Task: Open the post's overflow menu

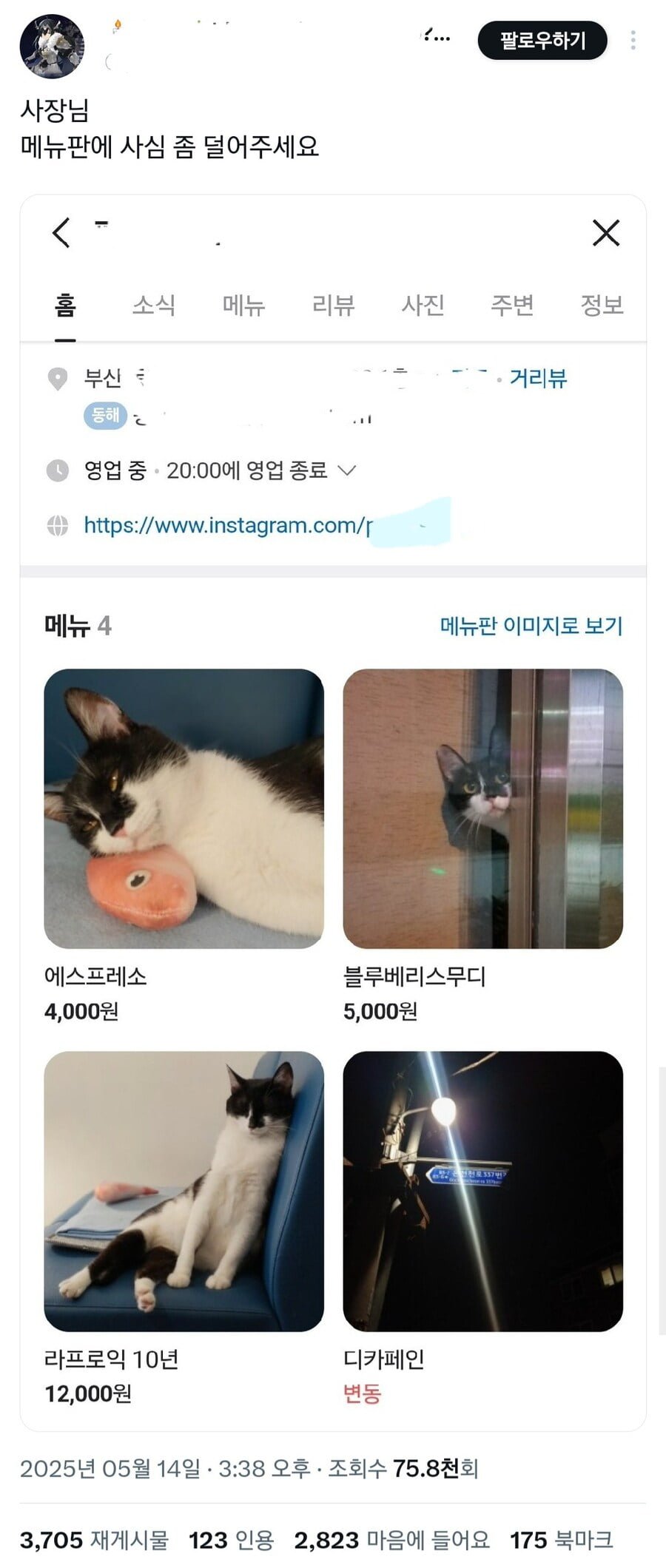Action: click(633, 40)
